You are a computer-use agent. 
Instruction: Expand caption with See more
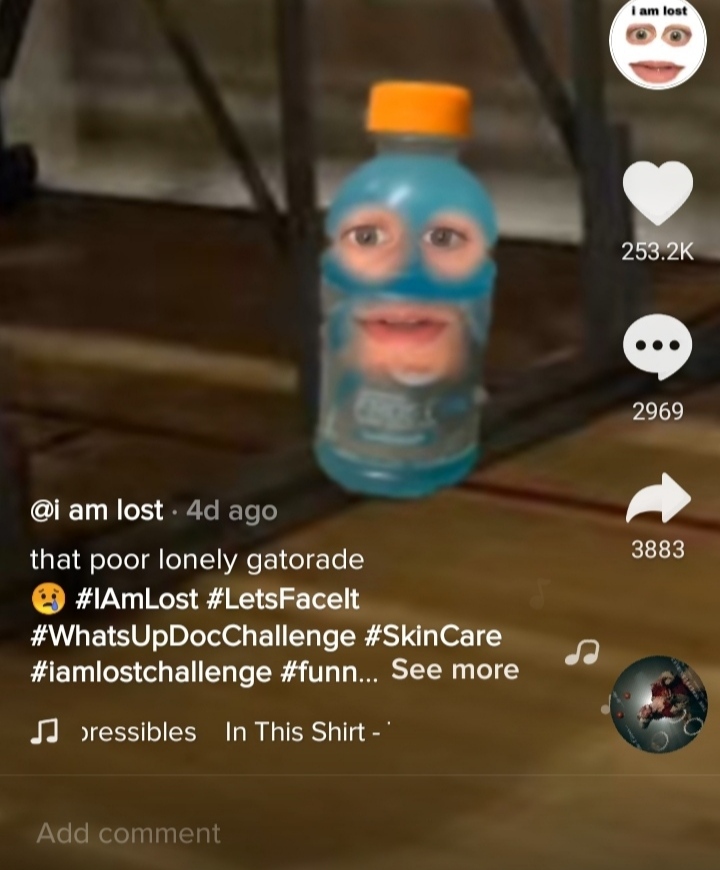point(455,670)
